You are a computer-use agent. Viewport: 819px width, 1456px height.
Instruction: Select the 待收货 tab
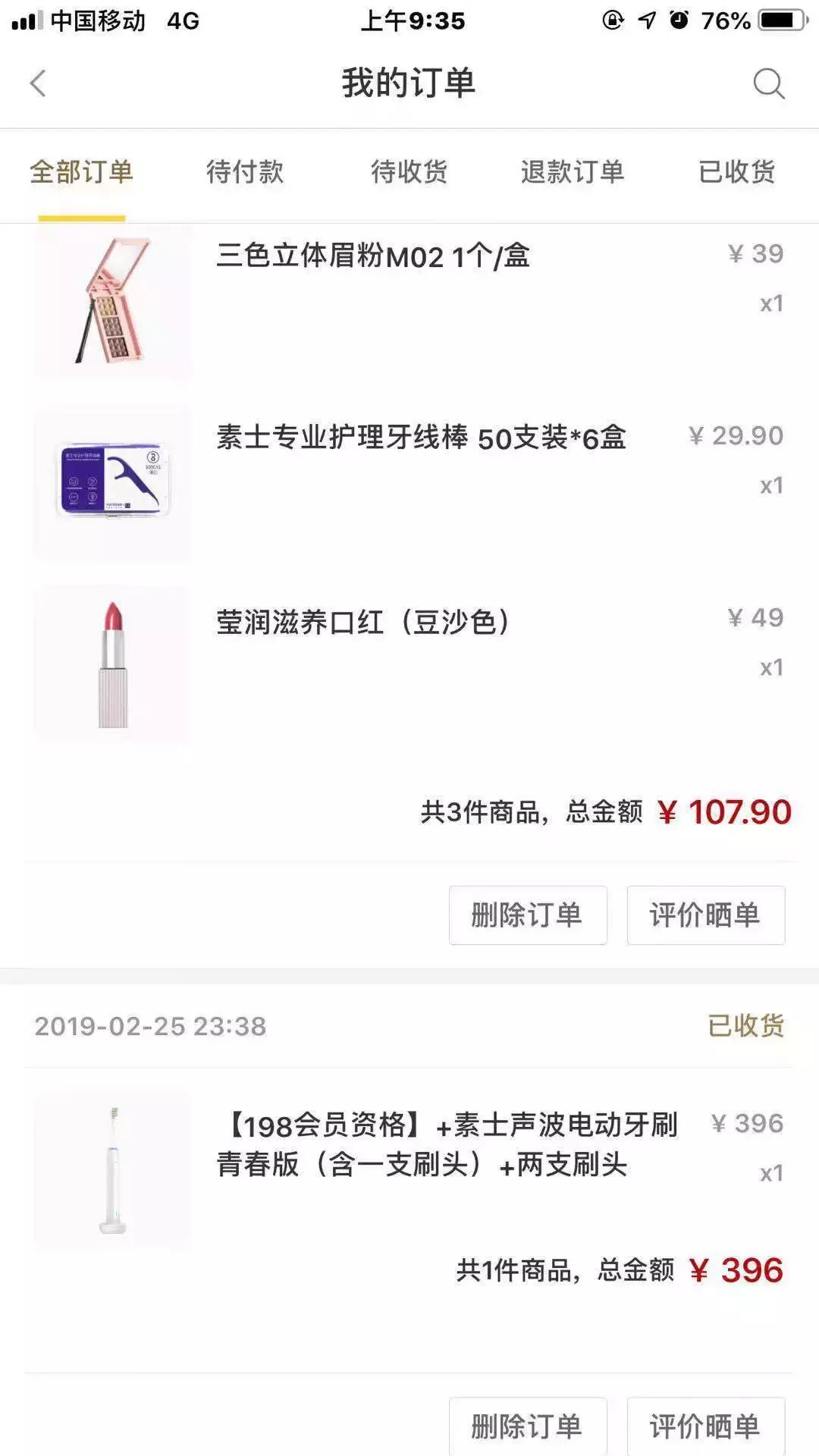(409, 172)
